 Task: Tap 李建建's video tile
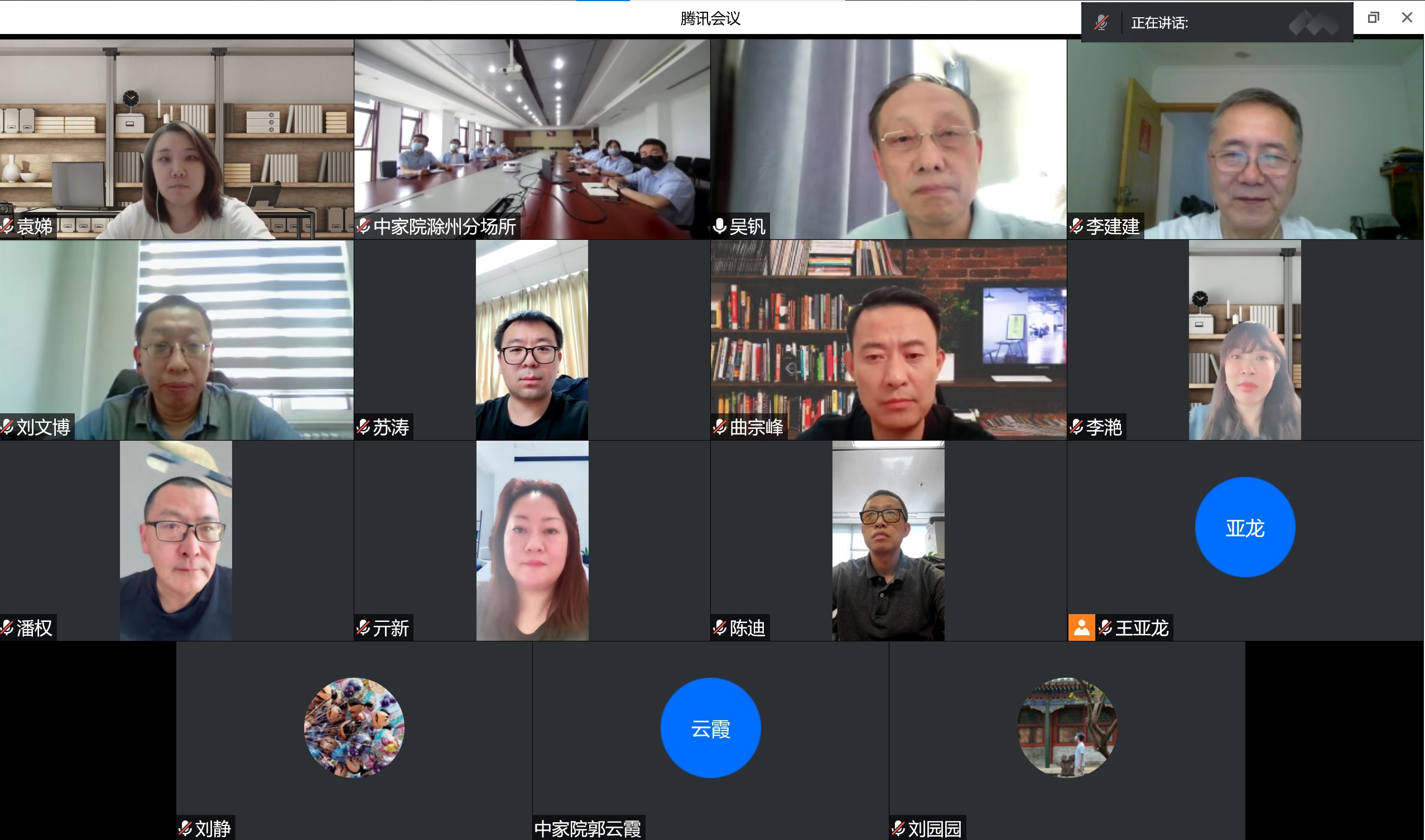pyautogui.click(x=1244, y=139)
